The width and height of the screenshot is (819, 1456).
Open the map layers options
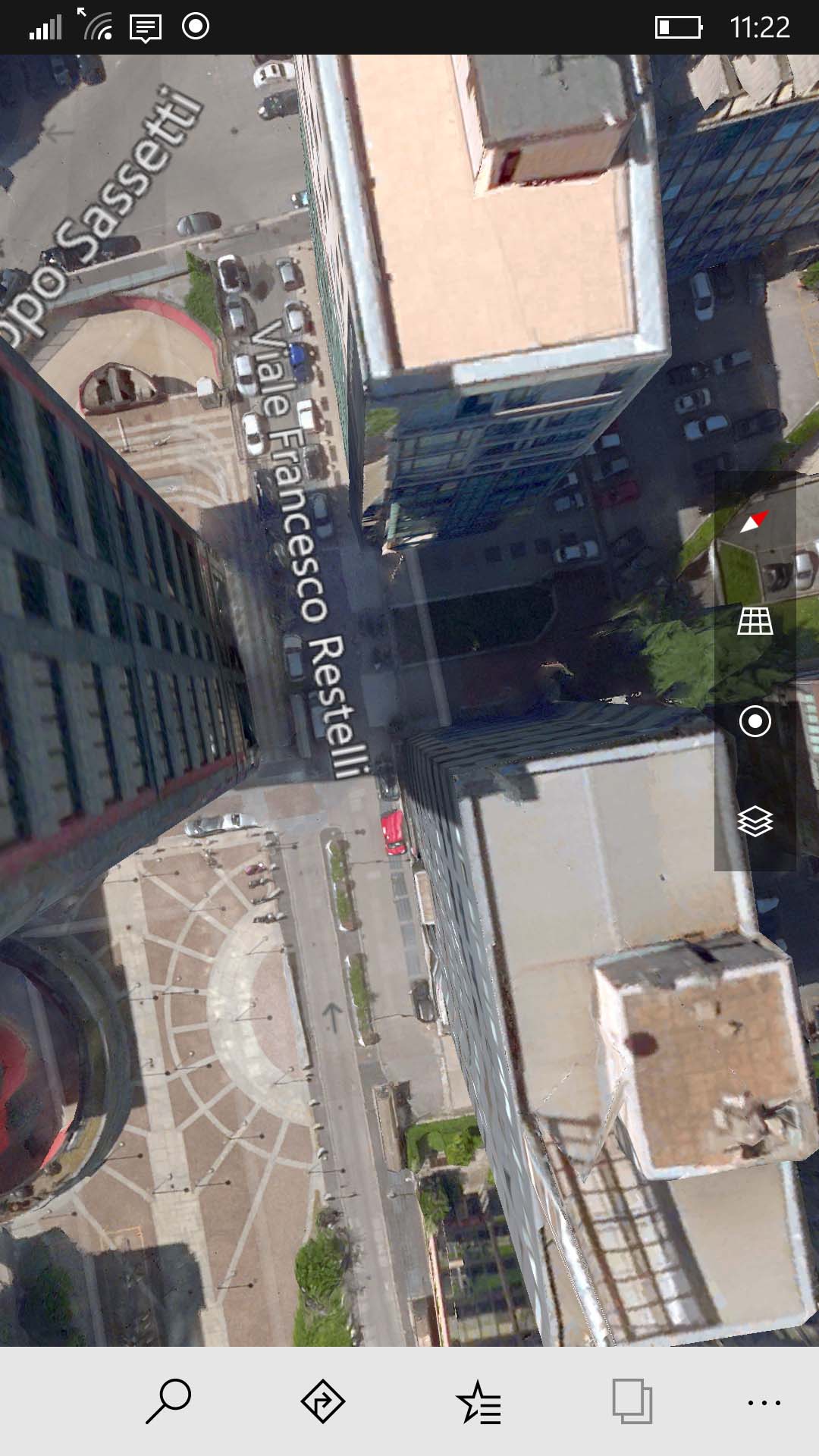point(755,821)
